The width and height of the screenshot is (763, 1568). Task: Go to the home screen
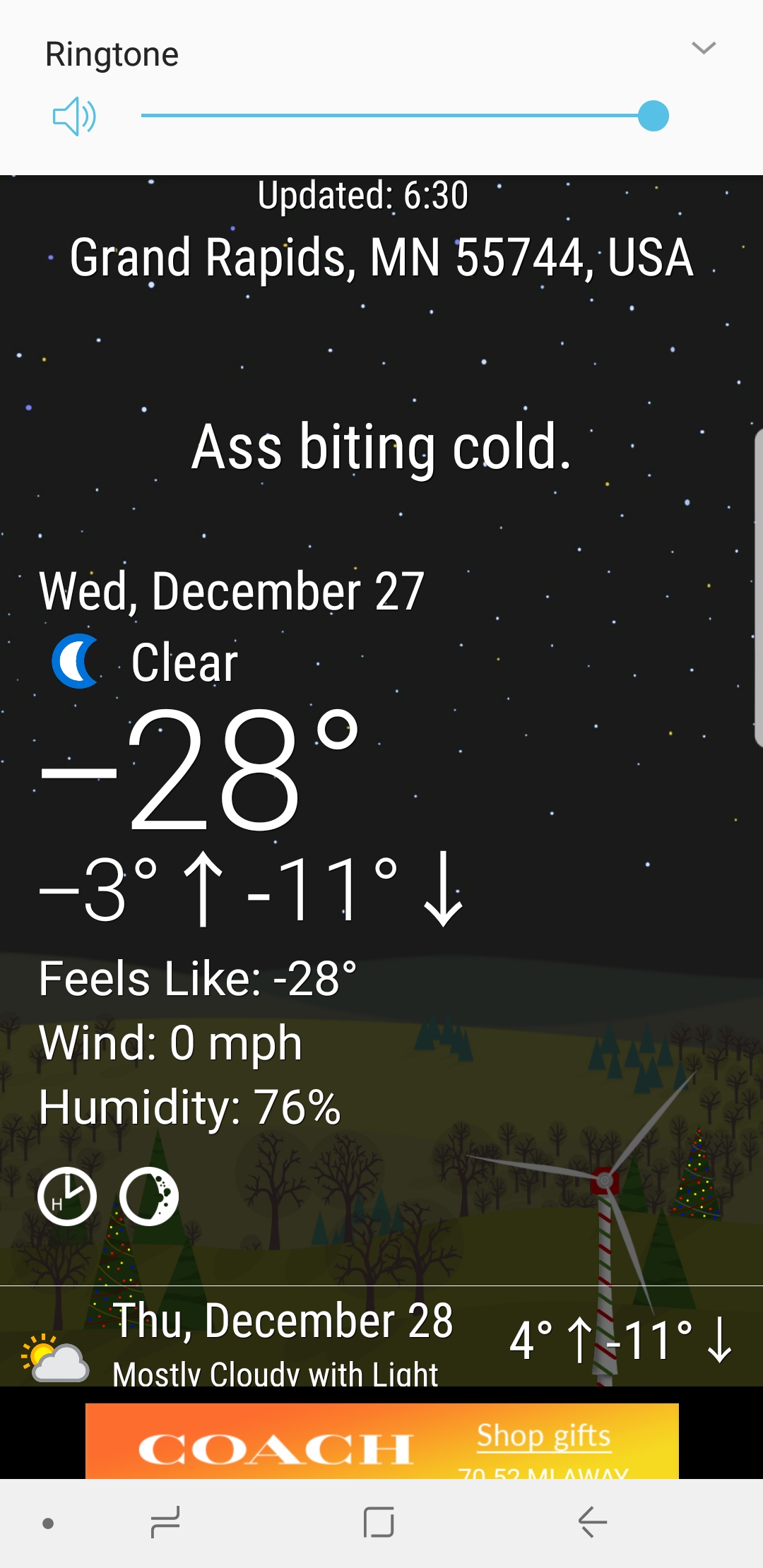point(379,1521)
